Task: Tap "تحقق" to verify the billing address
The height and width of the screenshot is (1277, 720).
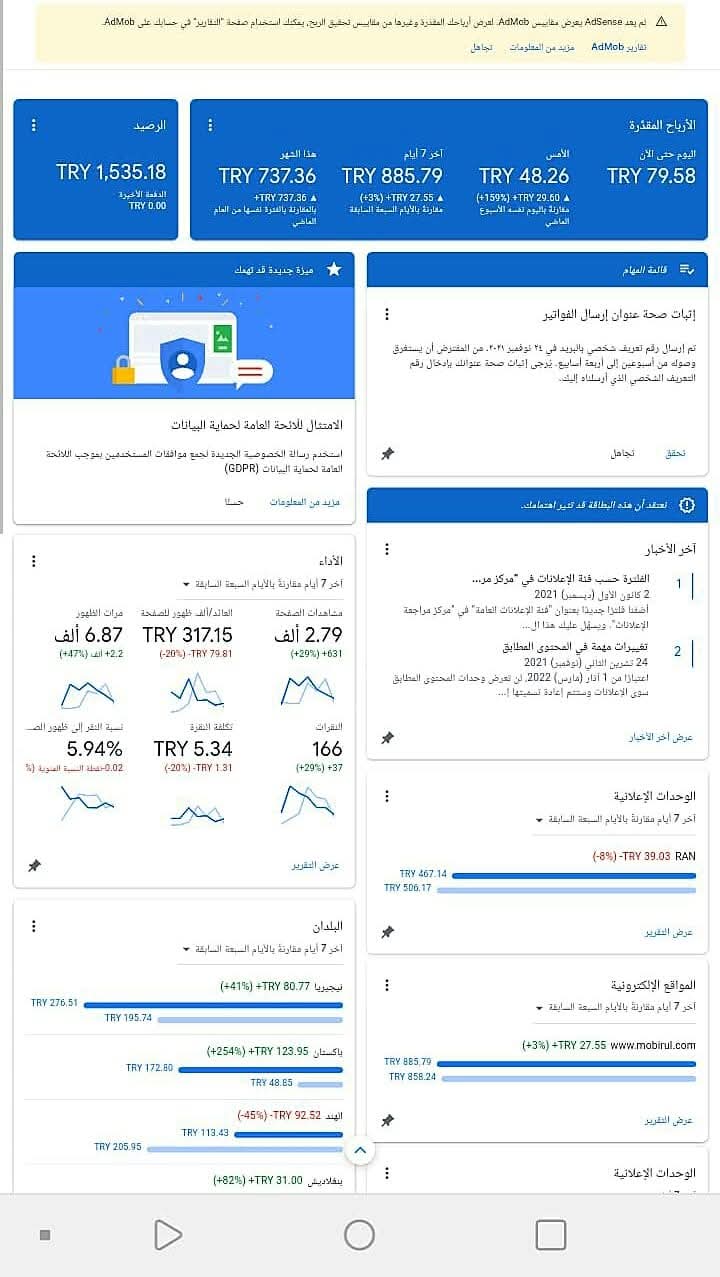Action: tap(676, 453)
